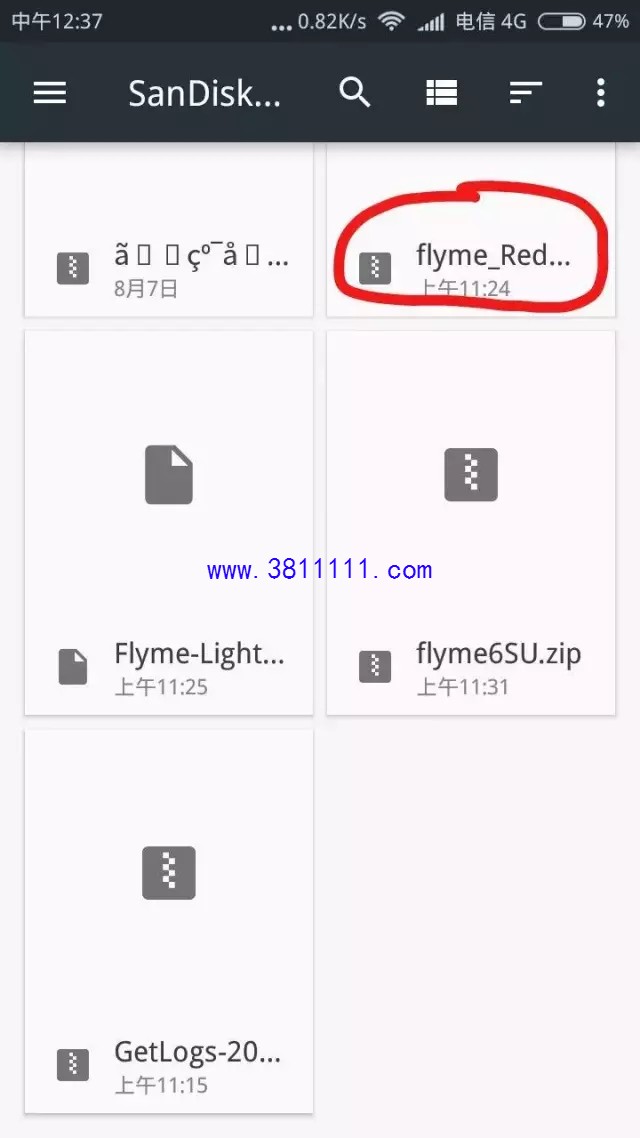The image size is (640, 1138).
Task: Open the Flyme-Light file
Action: [168, 522]
